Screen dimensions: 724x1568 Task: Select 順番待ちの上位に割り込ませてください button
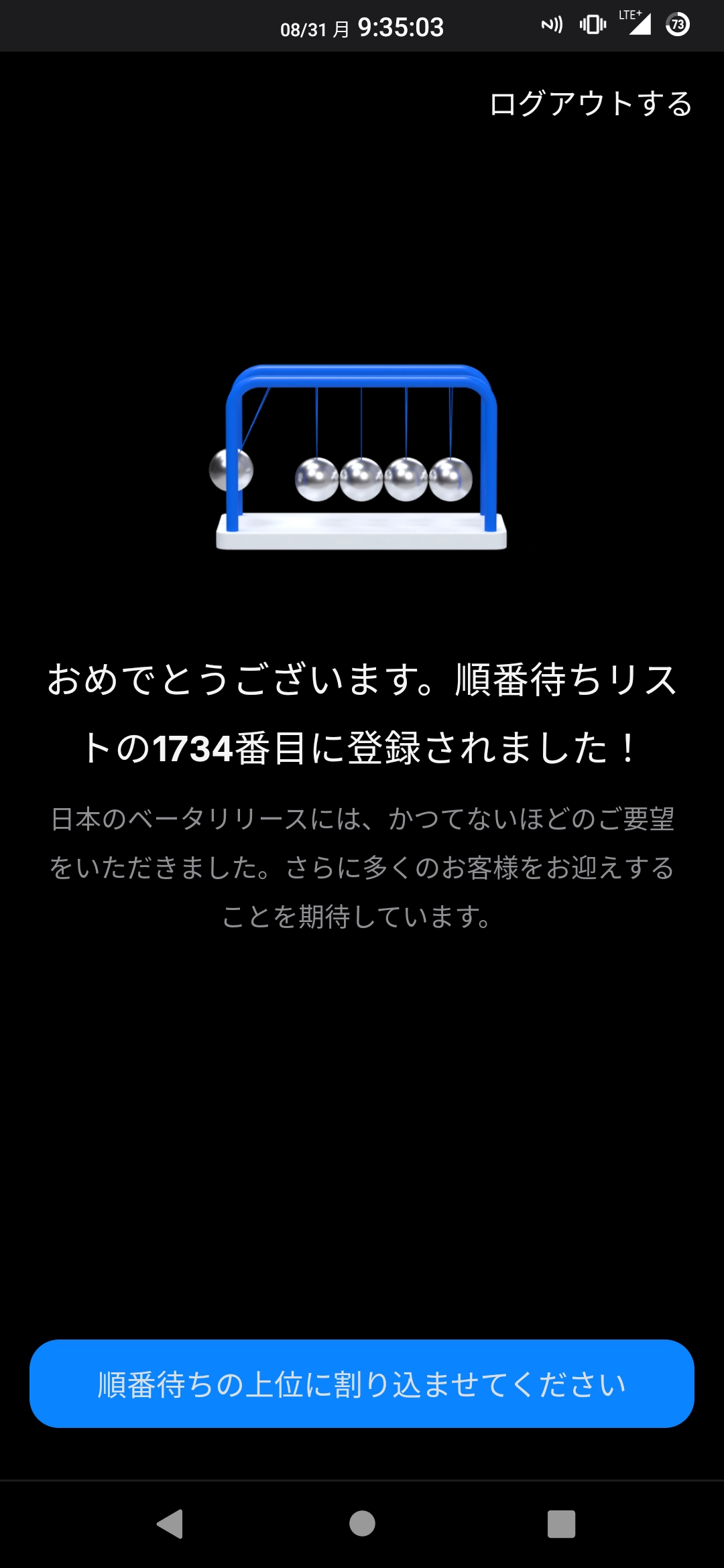(x=362, y=1384)
